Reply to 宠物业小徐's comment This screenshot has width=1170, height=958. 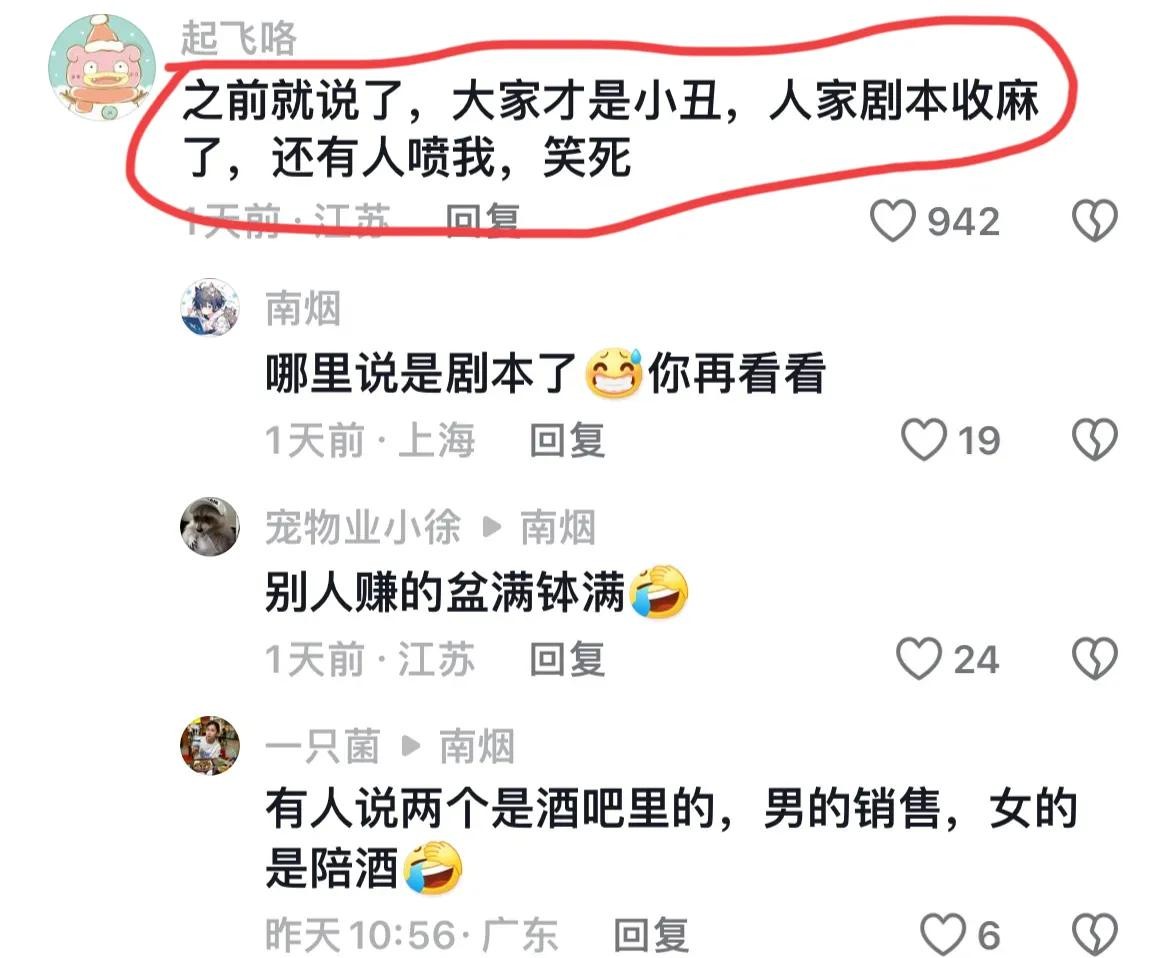(567, 660)
